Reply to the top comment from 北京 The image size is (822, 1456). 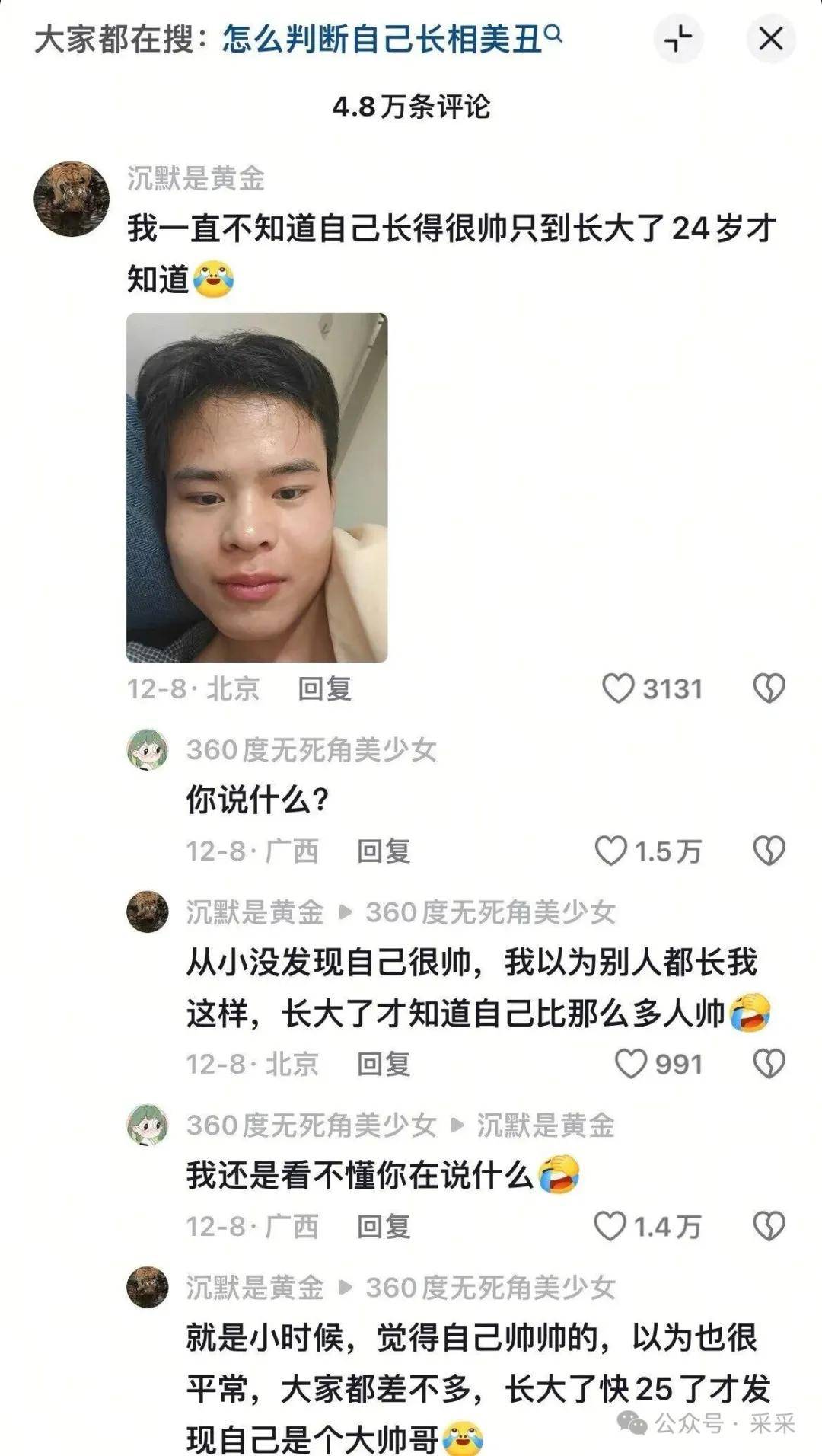tap(324, 688)
